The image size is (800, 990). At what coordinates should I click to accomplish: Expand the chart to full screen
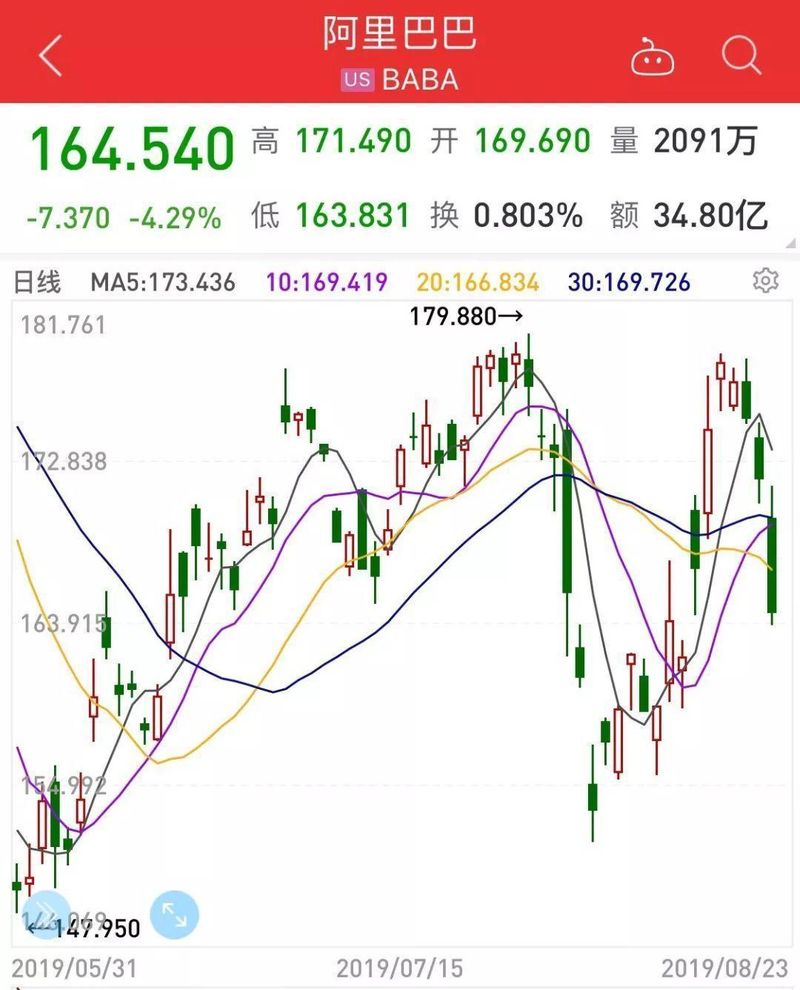[x=174, y=914]
